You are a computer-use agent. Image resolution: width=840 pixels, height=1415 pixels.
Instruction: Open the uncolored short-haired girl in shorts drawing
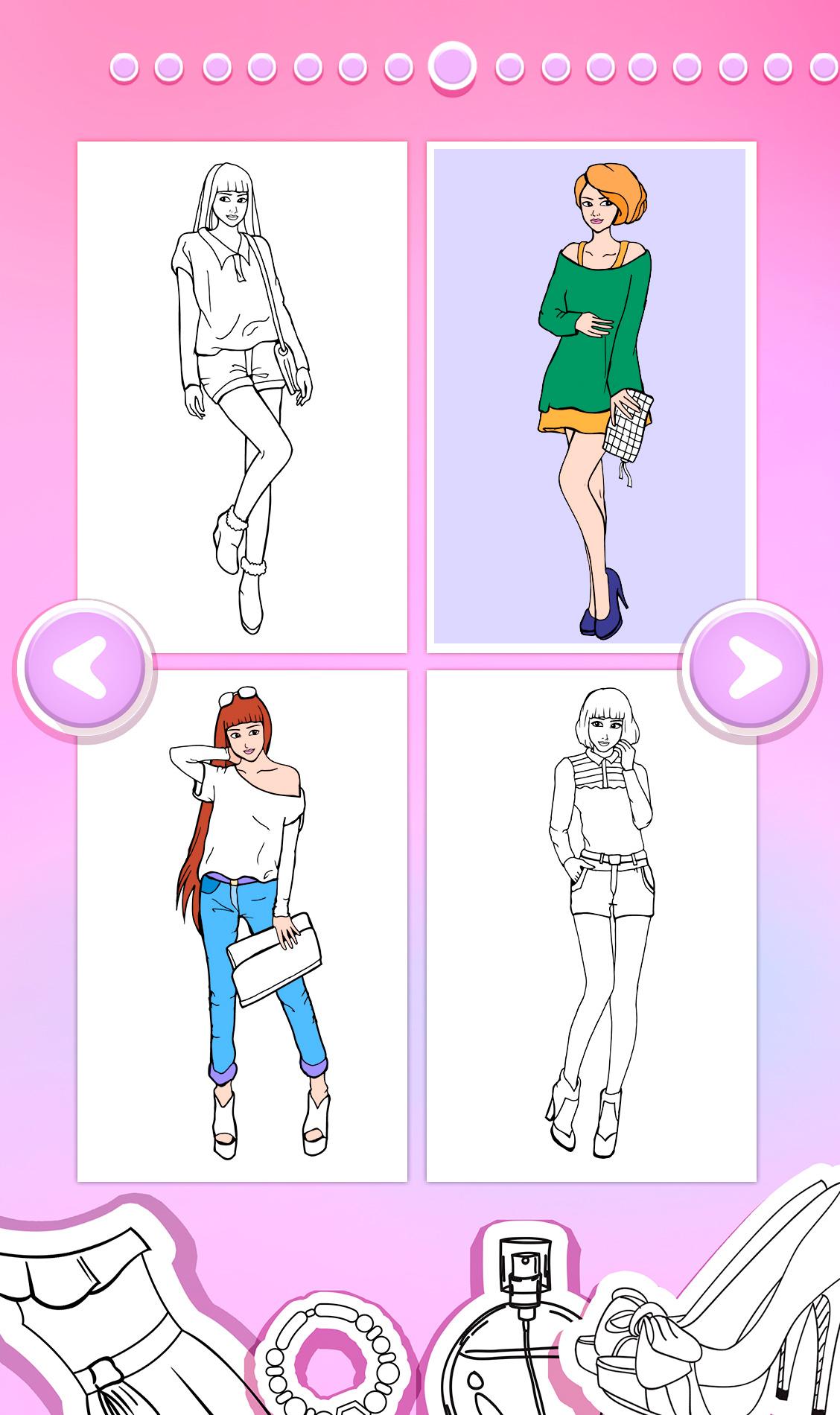click(591, 926)
